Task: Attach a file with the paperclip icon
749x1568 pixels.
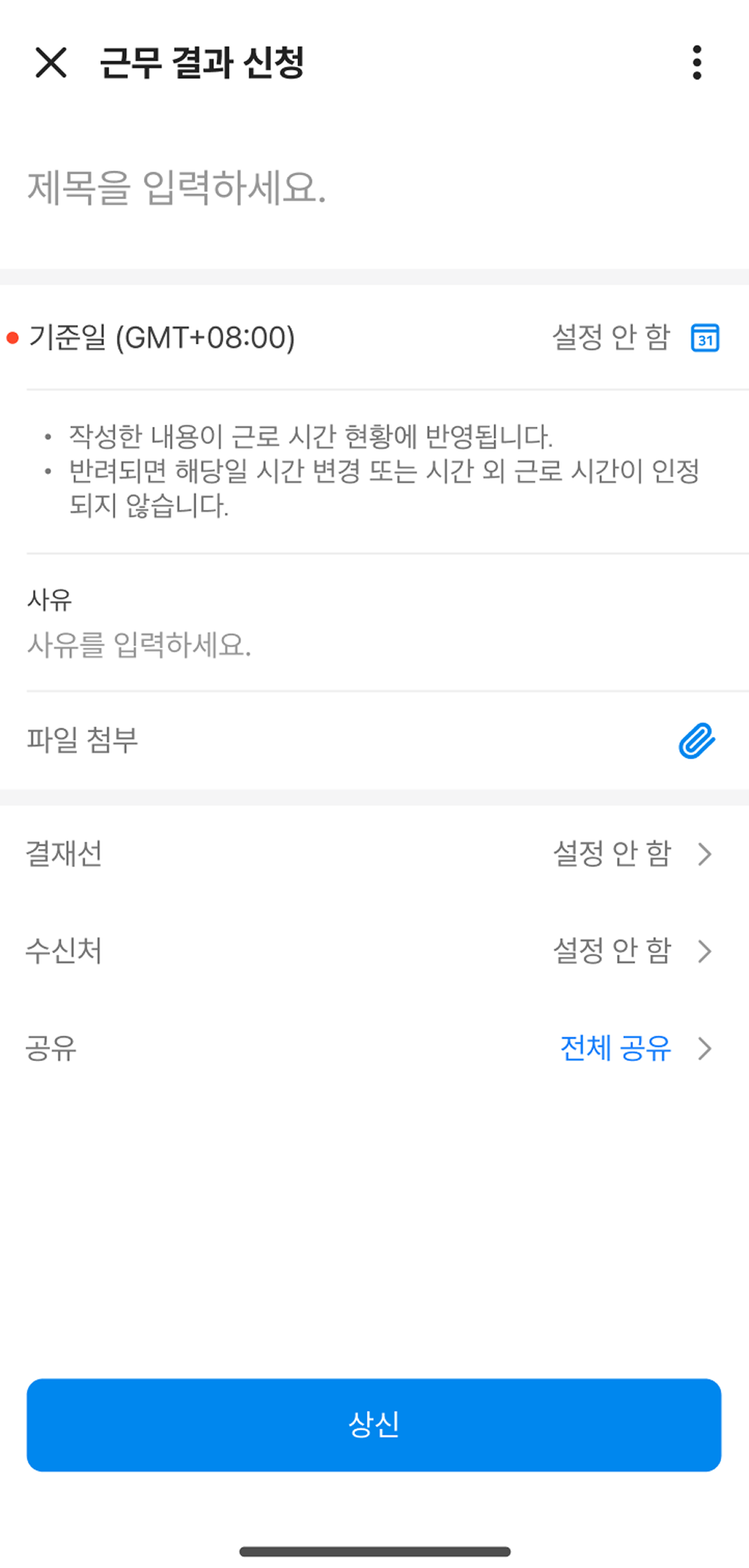Action: pyautogui.click(x=697, y=741)
